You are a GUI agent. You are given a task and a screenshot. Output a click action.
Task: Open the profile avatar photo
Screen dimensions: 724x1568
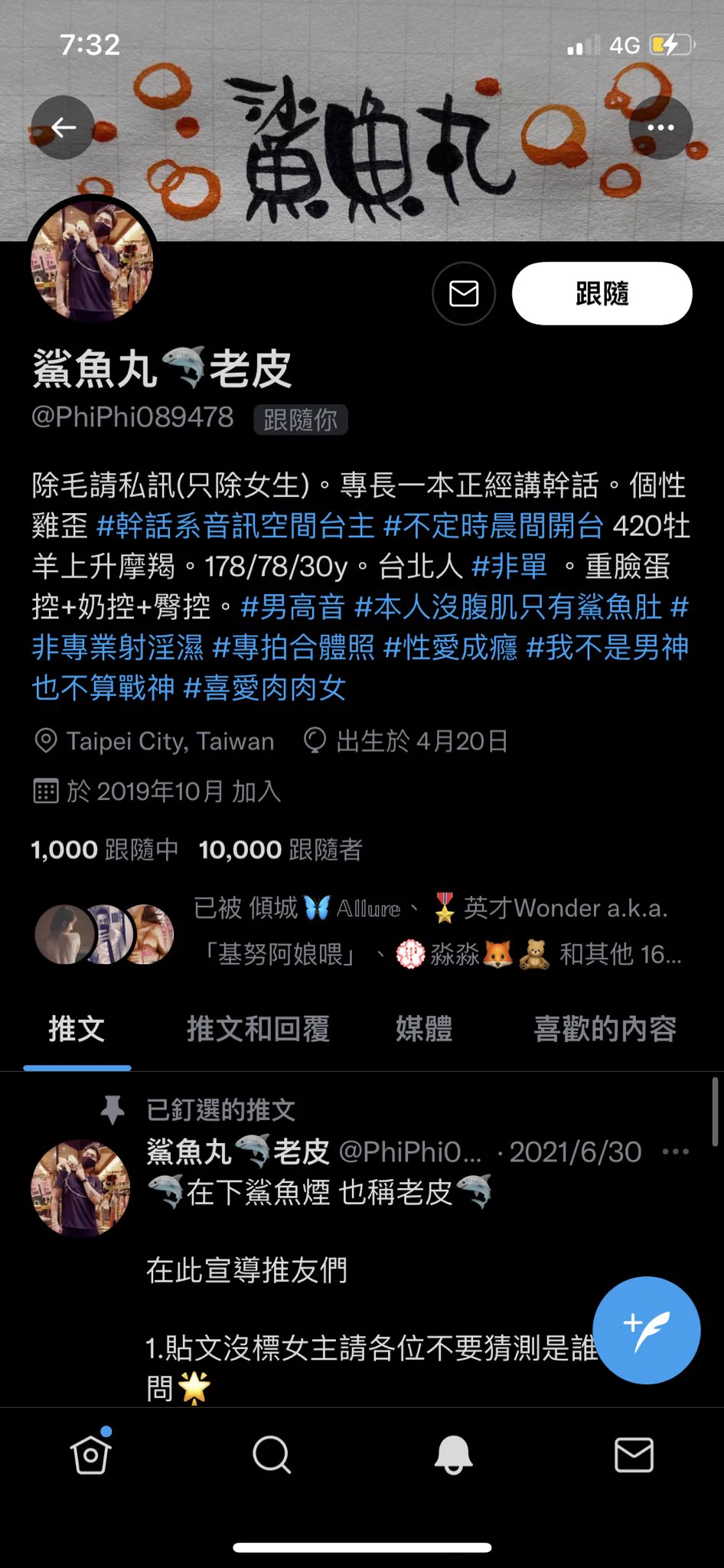[92, 260]
